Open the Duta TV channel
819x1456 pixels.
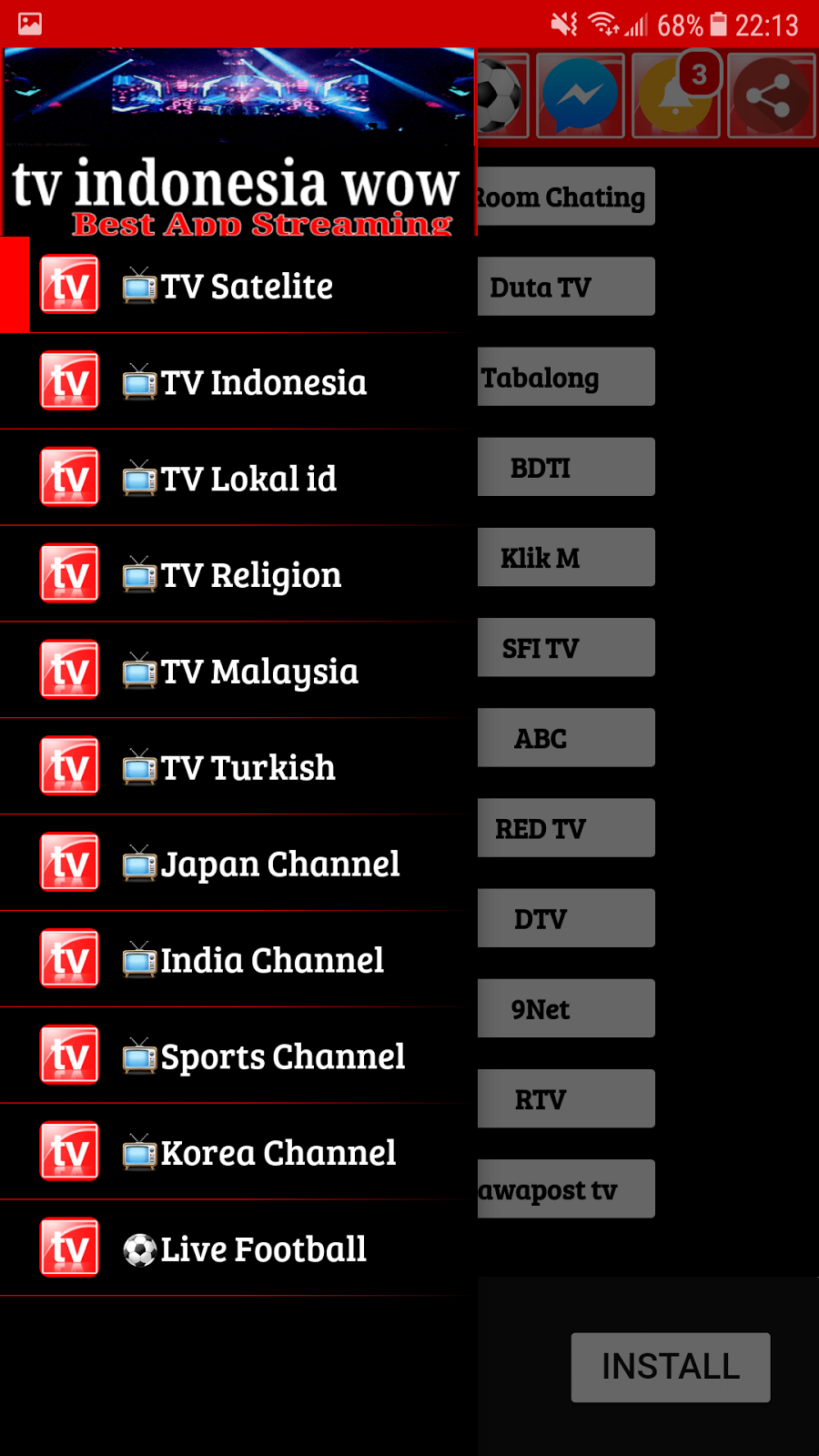click(x=566, y=288)
